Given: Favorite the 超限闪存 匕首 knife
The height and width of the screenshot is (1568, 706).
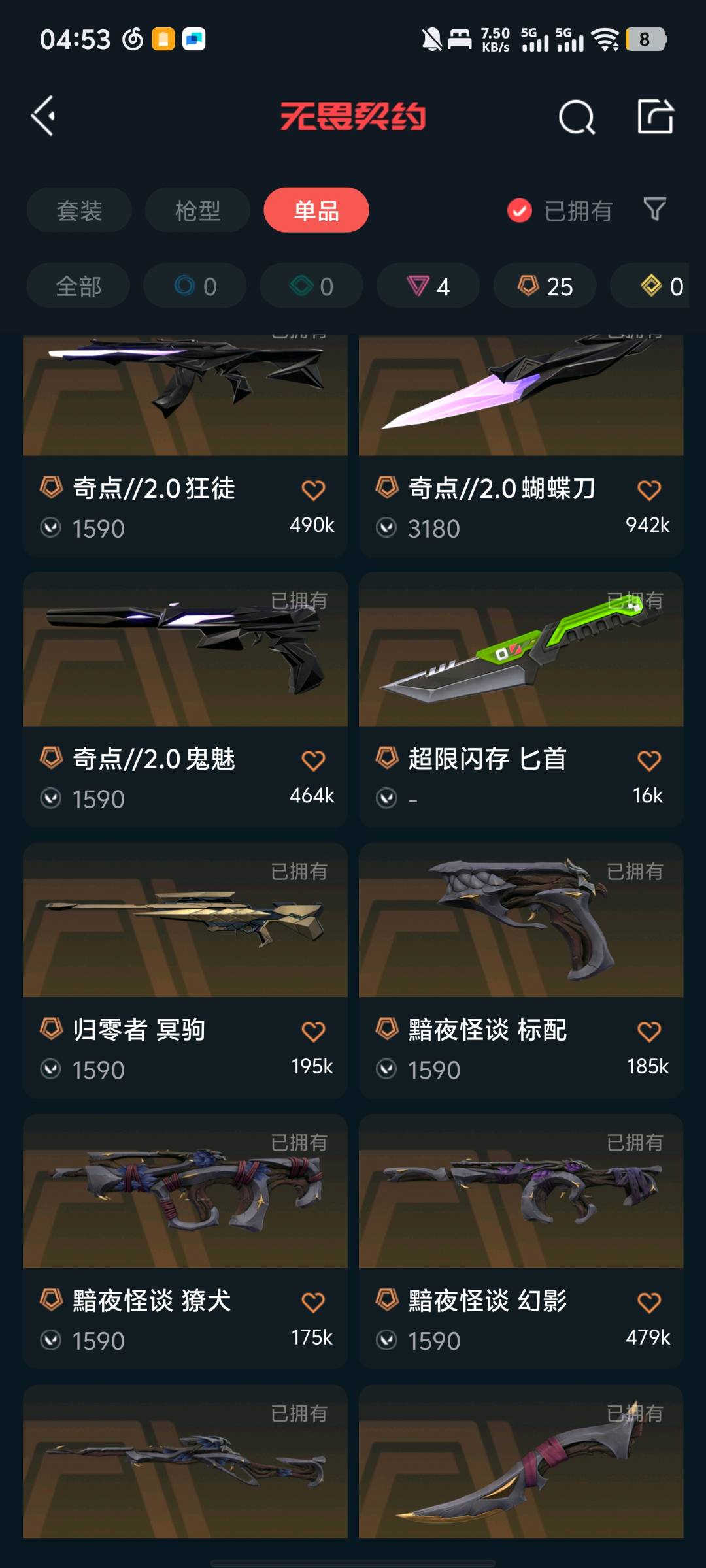Looking at the screenshot, I should (x=649, y=760).
